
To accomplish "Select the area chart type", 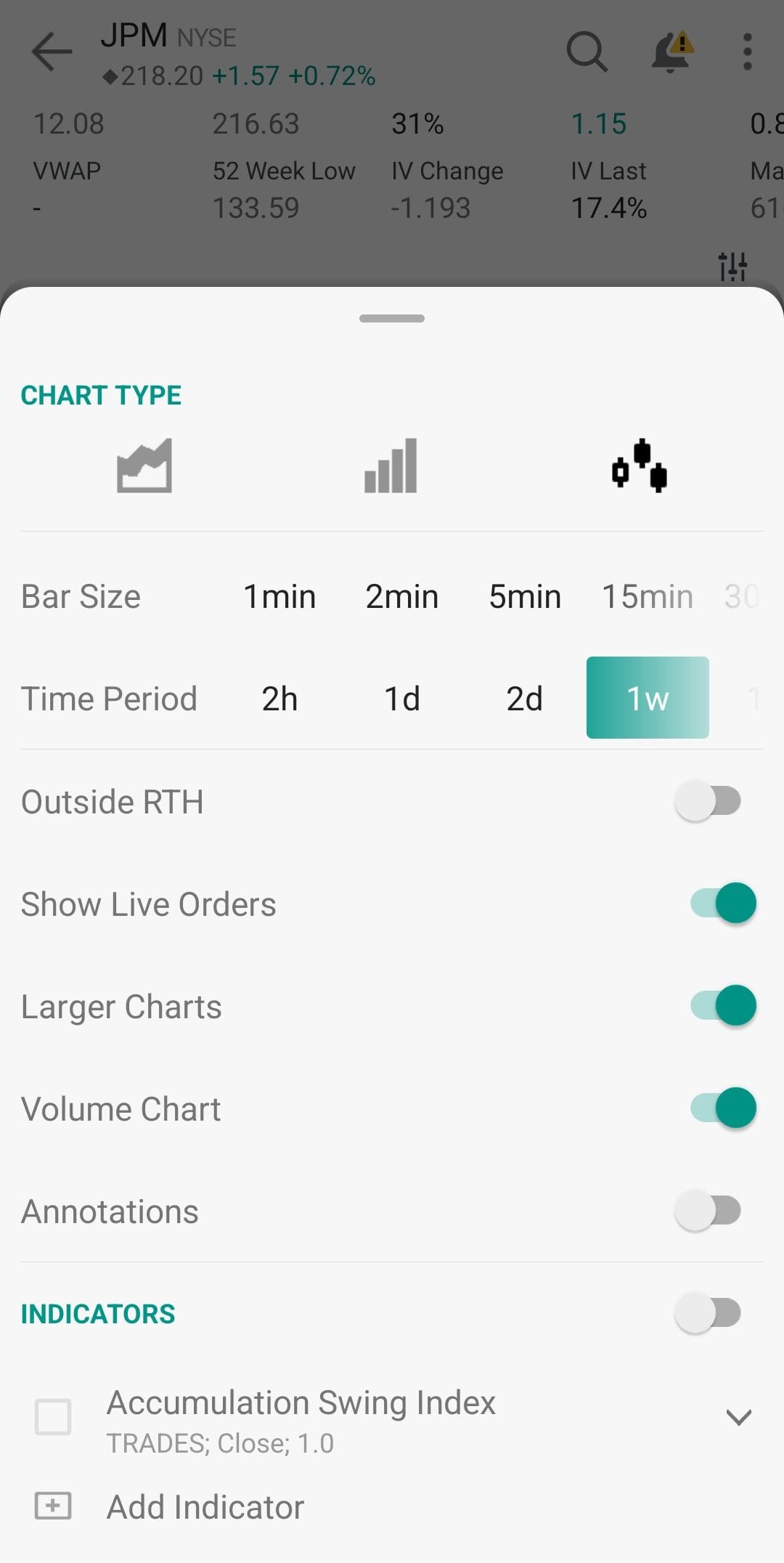I will pos(144,466).
